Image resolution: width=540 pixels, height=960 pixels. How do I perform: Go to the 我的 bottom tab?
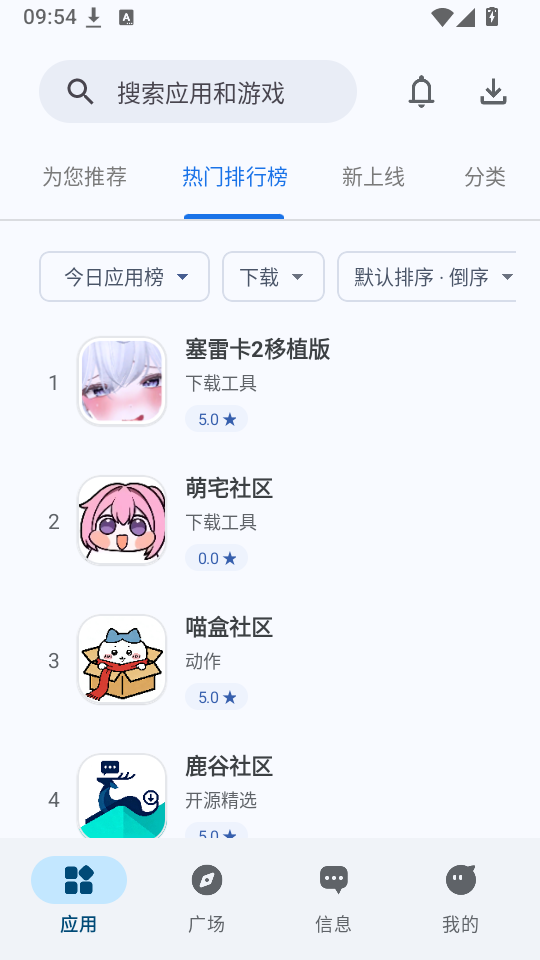click(460, 898)
